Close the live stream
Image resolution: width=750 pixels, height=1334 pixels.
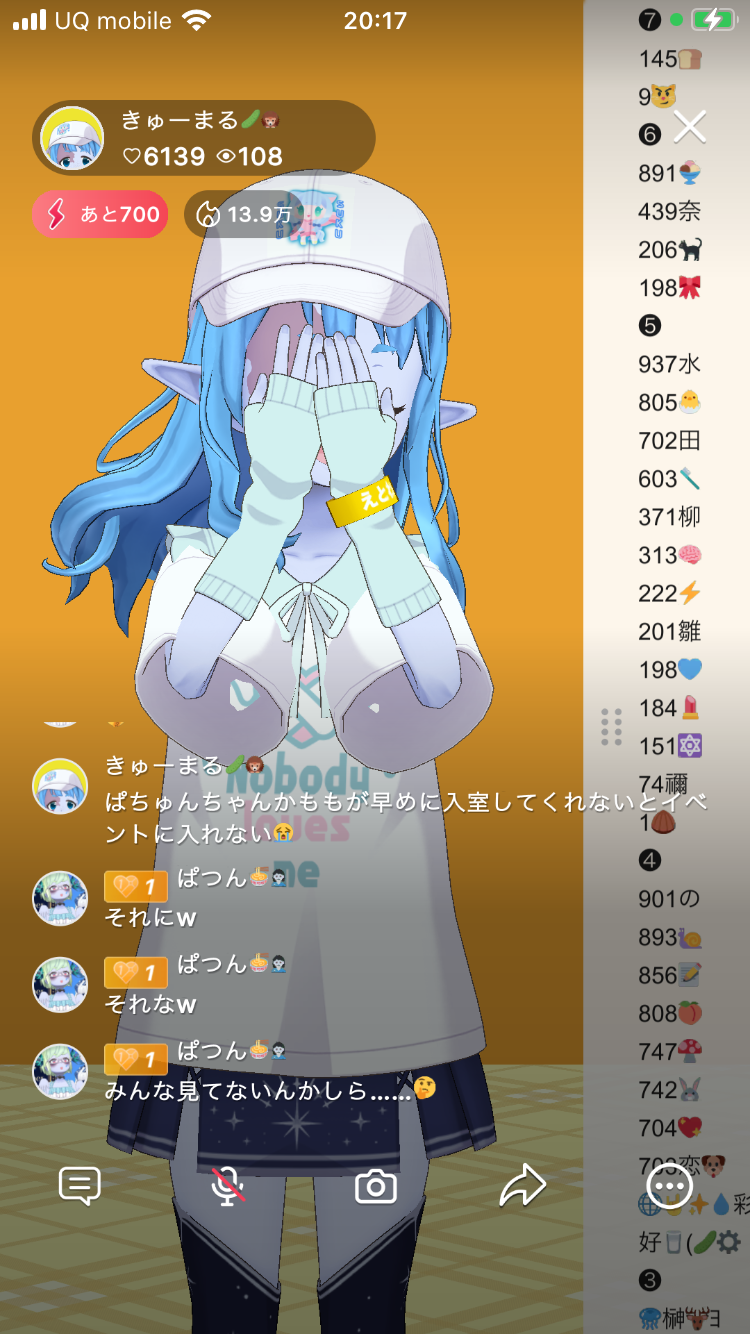pos(690,127)
